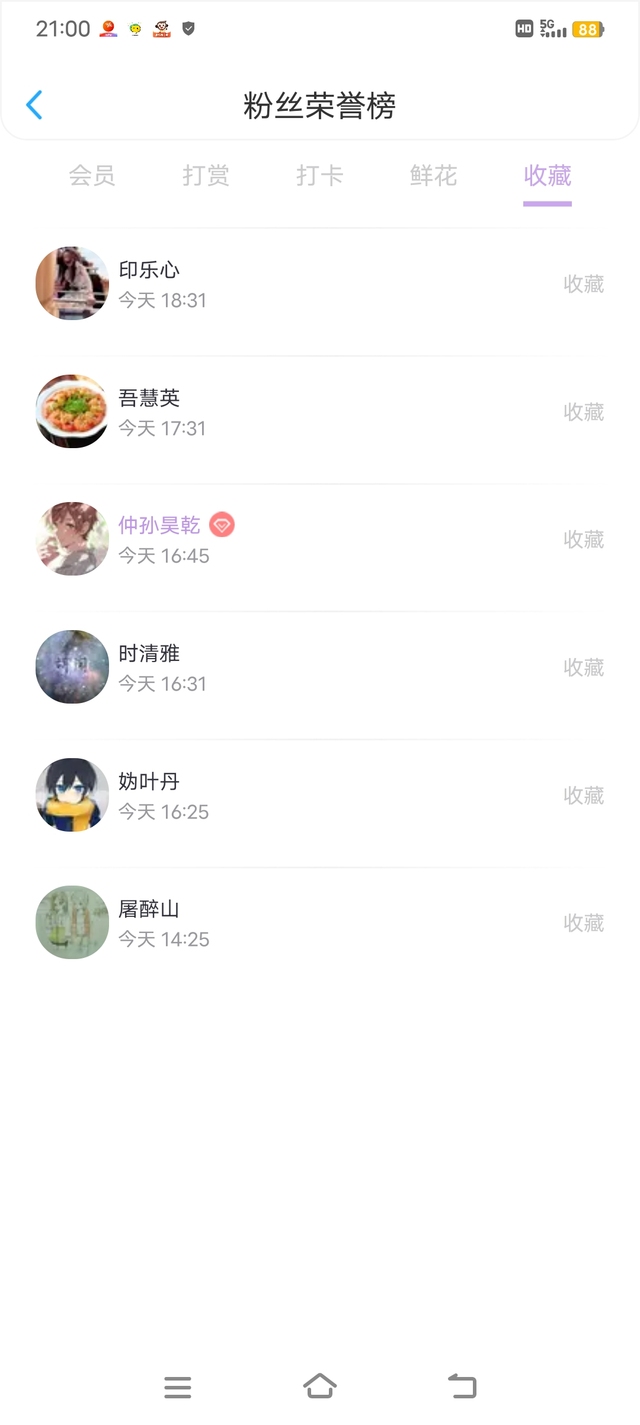Switch to the 会员 tab
The width and height of the screenshot is (640, 1425).
coord(92,176)
